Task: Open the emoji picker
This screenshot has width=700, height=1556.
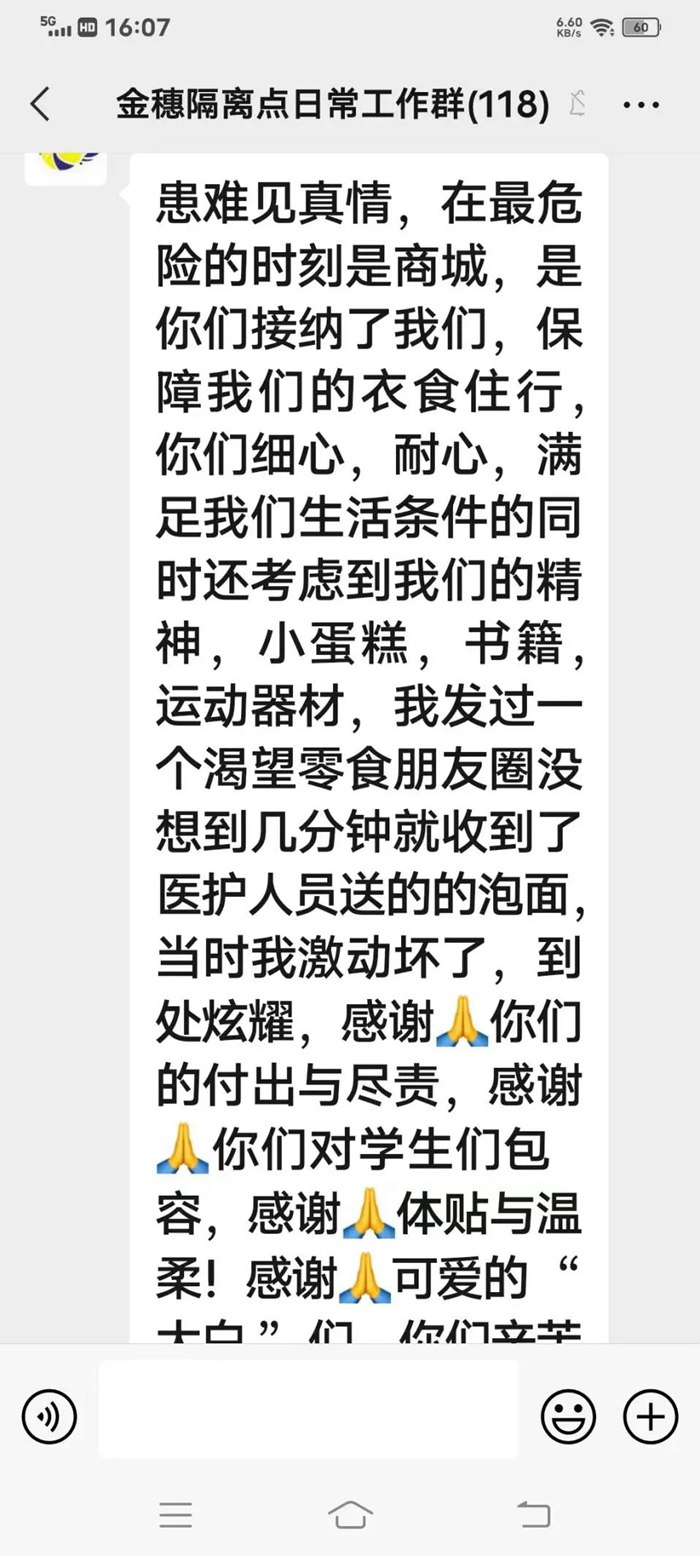Action: click(x=568, y=1416)
